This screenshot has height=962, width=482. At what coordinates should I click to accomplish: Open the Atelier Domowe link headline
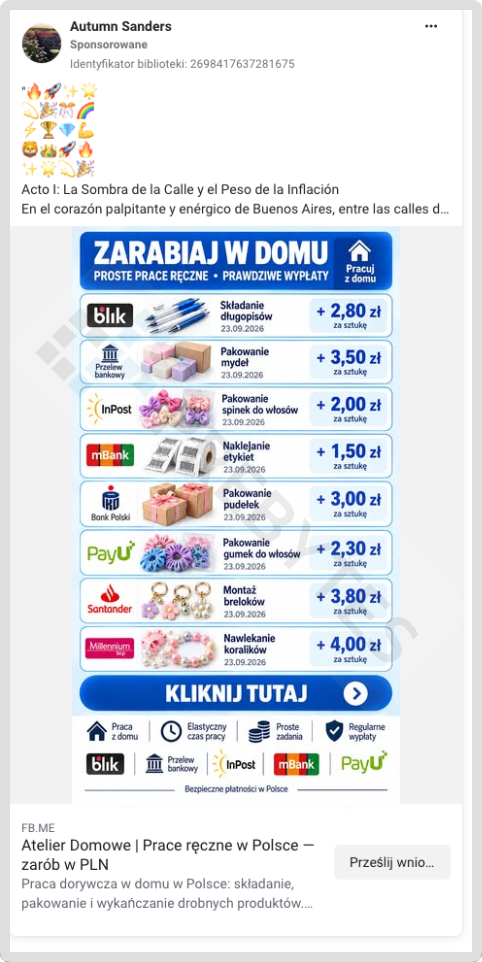(x=168, y=855)
